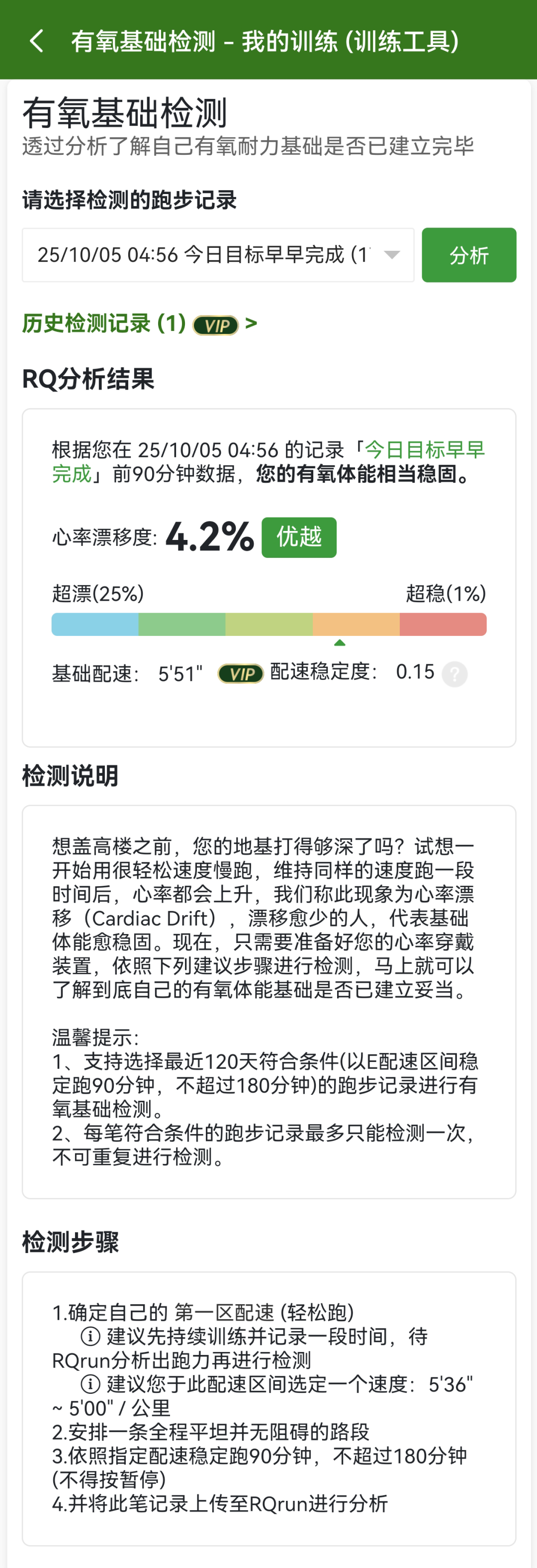Tap the green 分析 button
Image resolution: width=537 pixels, height=1568 pixels.
click(x=468, y=255)
